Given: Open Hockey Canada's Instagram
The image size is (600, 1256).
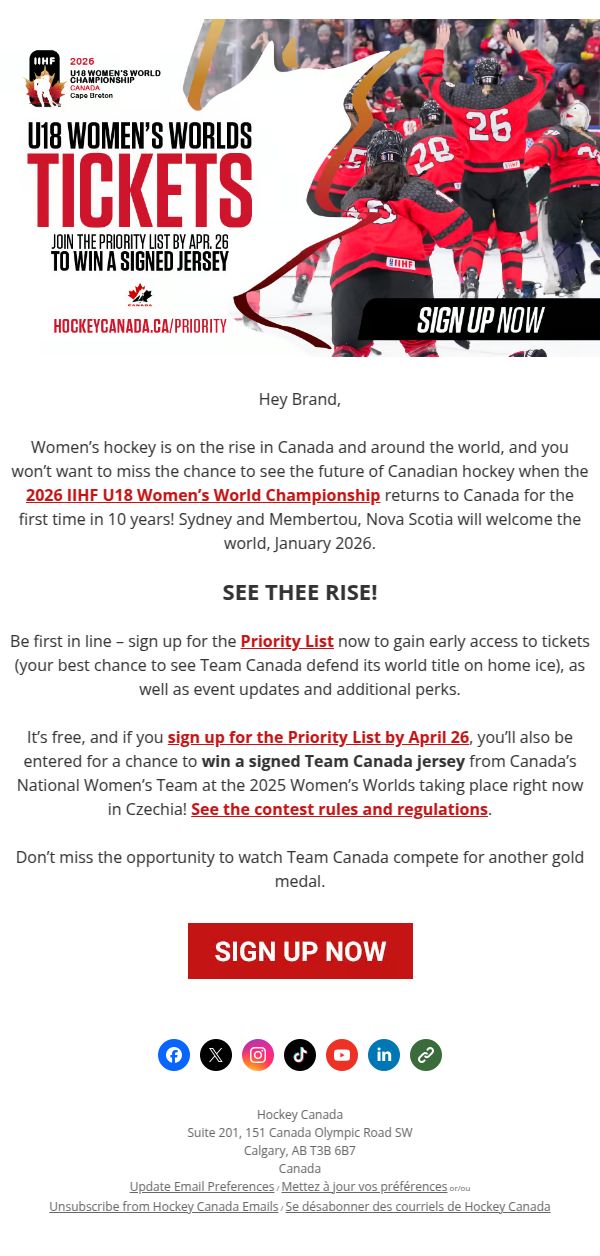Looking at the screenshot, I should (258, 1055).
